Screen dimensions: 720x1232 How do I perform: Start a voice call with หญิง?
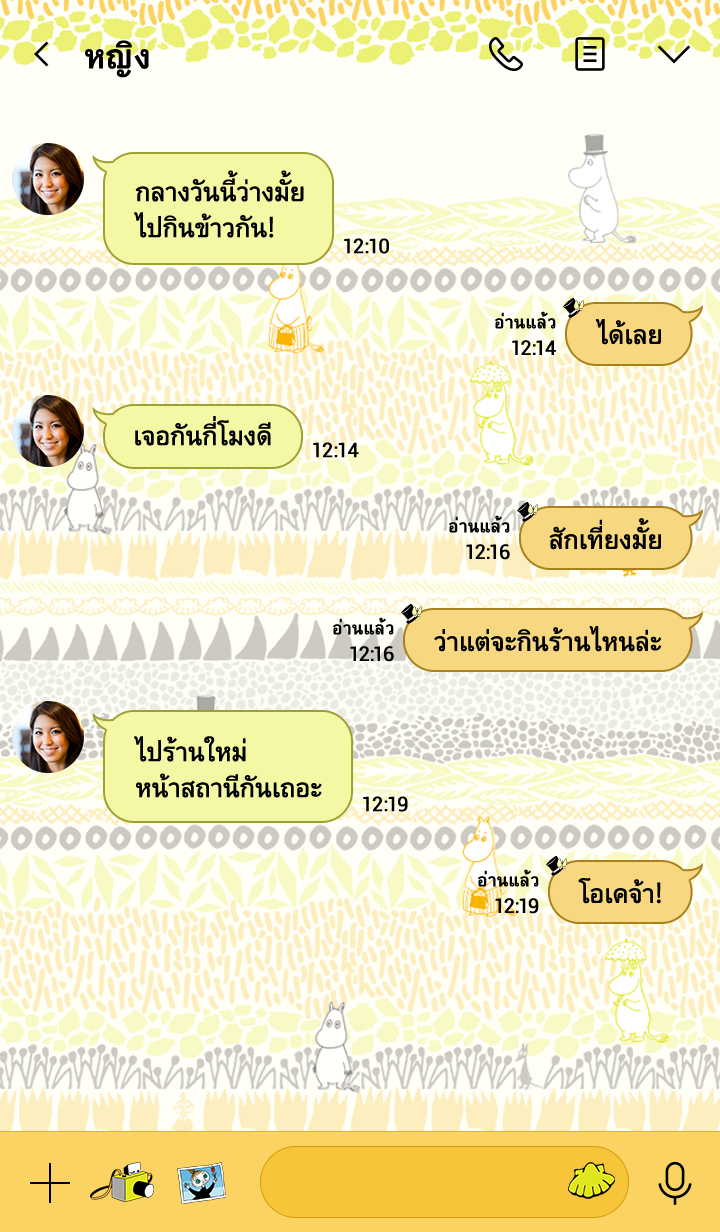506,54
